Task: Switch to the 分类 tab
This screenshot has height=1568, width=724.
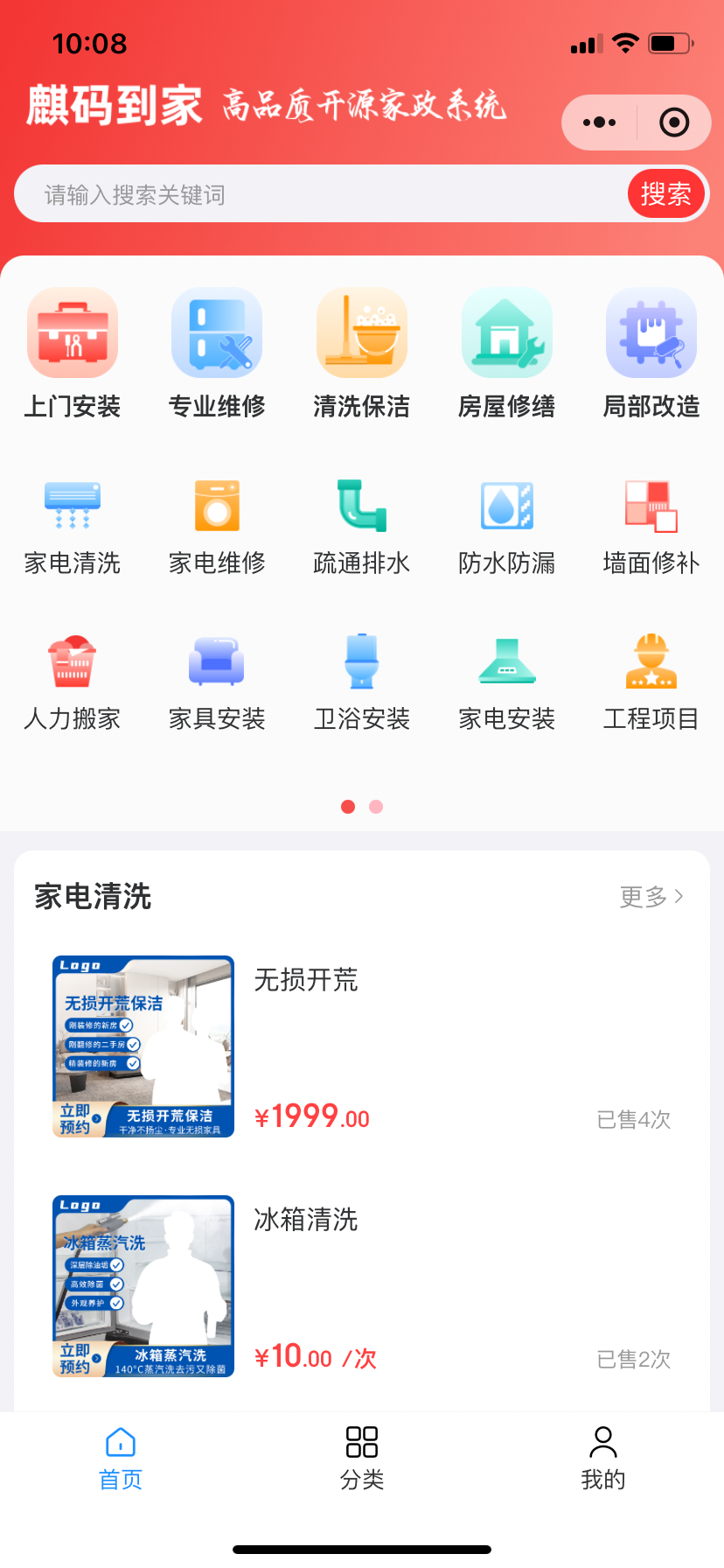Action: tap(362, 1458)
